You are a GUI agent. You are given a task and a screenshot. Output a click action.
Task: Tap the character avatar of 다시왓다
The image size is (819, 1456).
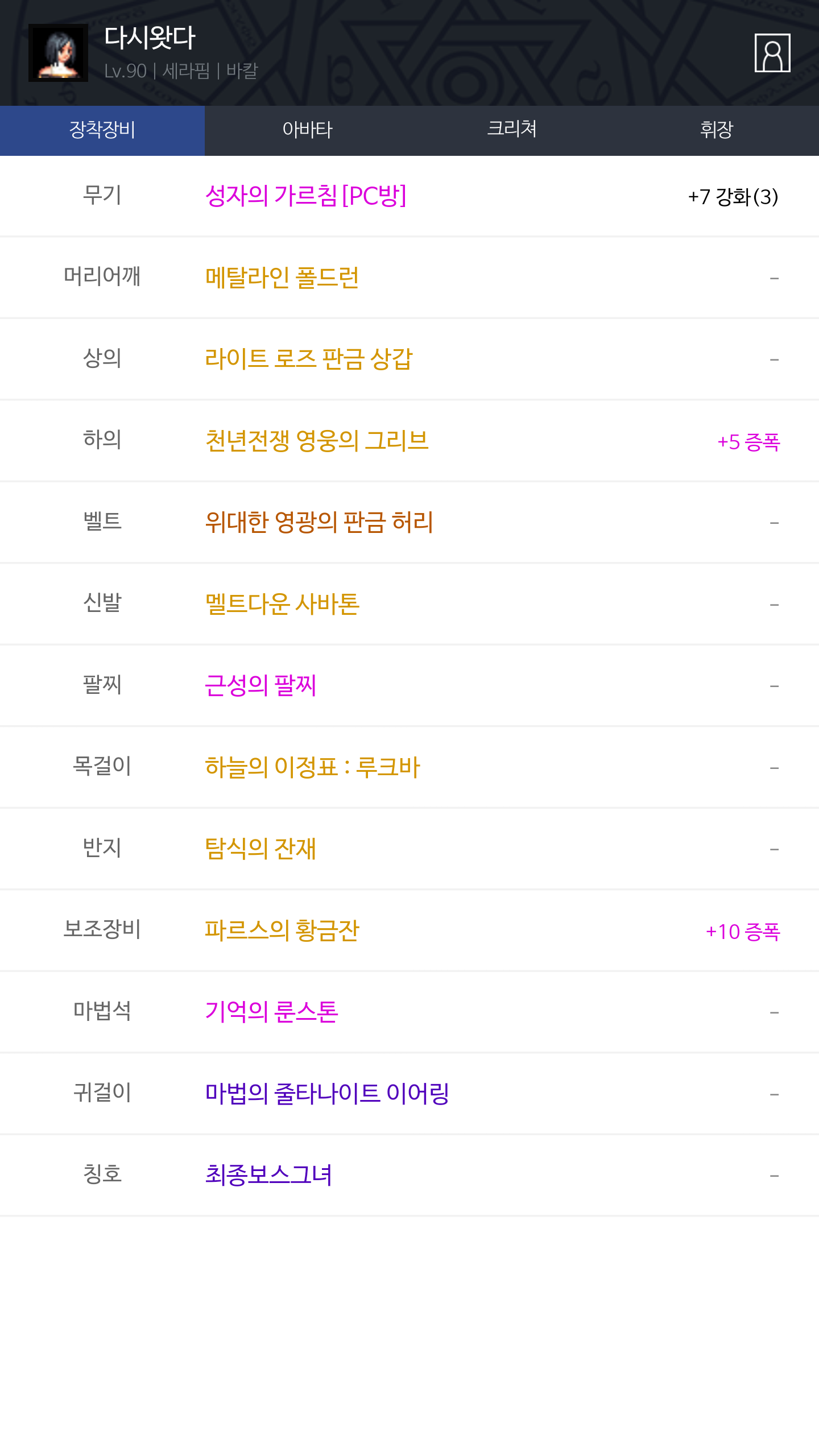[x=58, y=53]
